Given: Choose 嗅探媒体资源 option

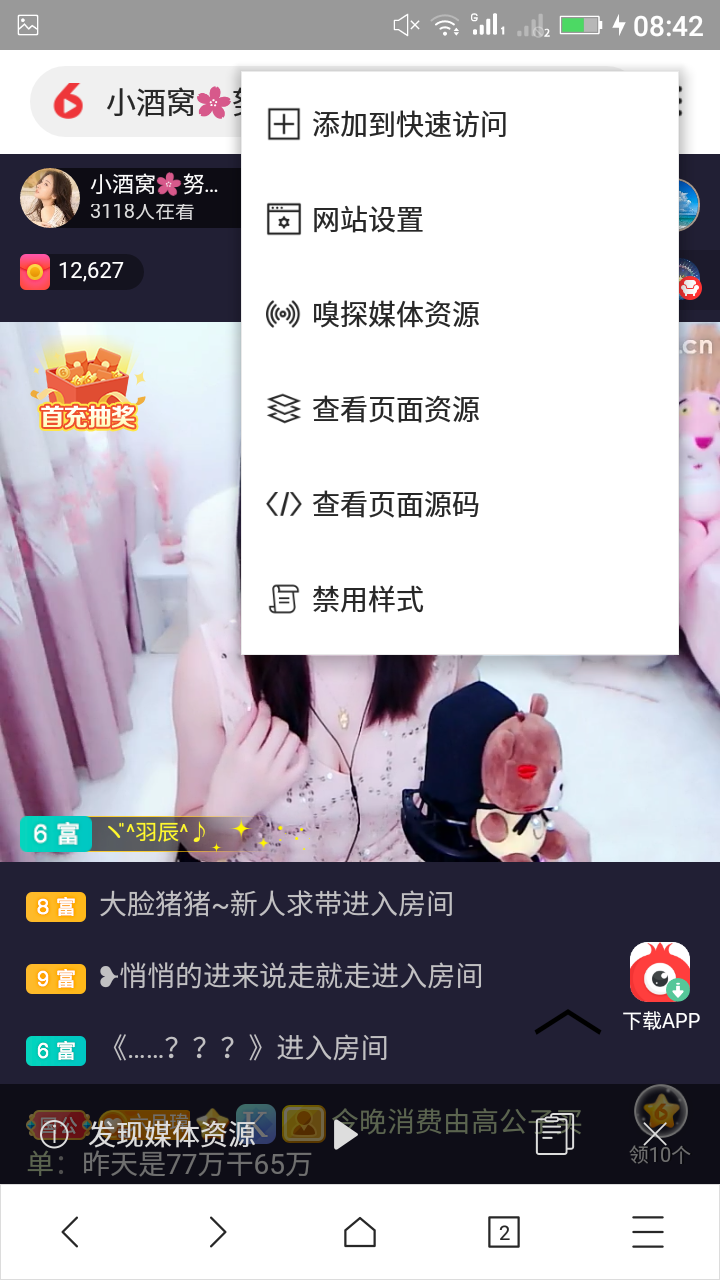Looking at the screenshot, I should [x=395, y=315].
